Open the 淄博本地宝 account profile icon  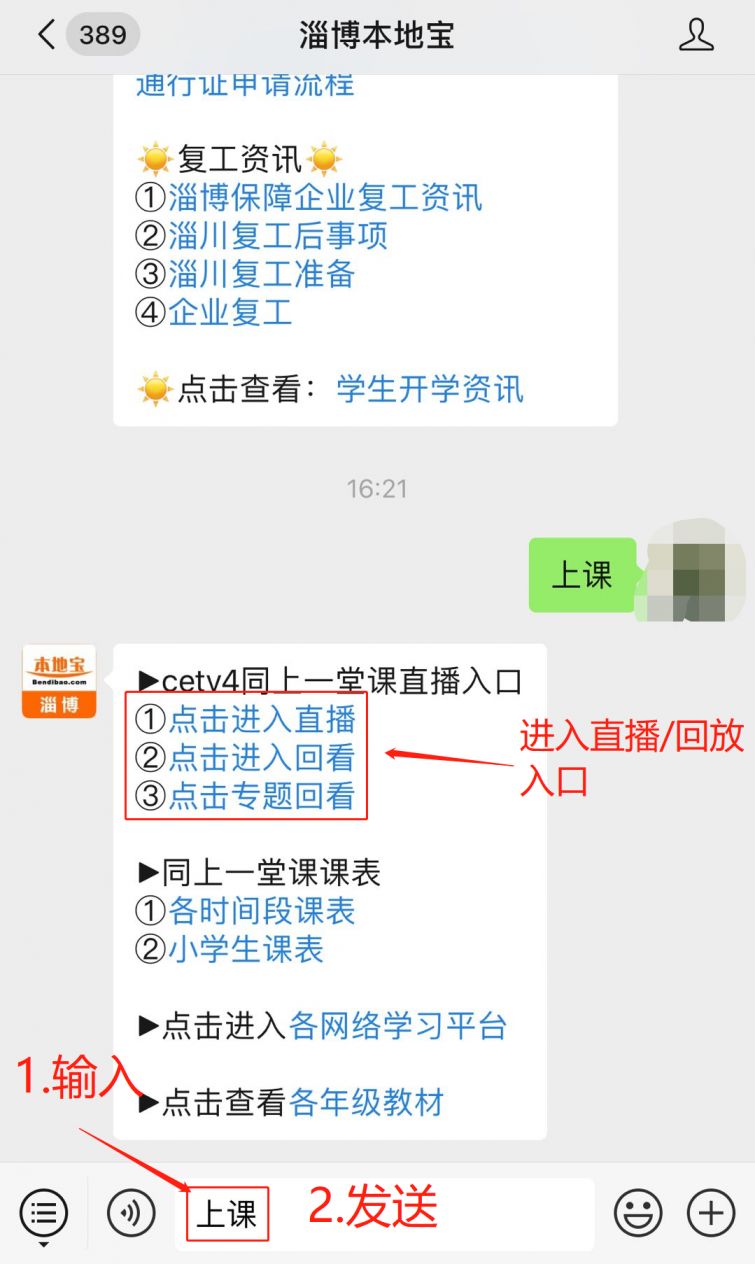tap(696, 35)
